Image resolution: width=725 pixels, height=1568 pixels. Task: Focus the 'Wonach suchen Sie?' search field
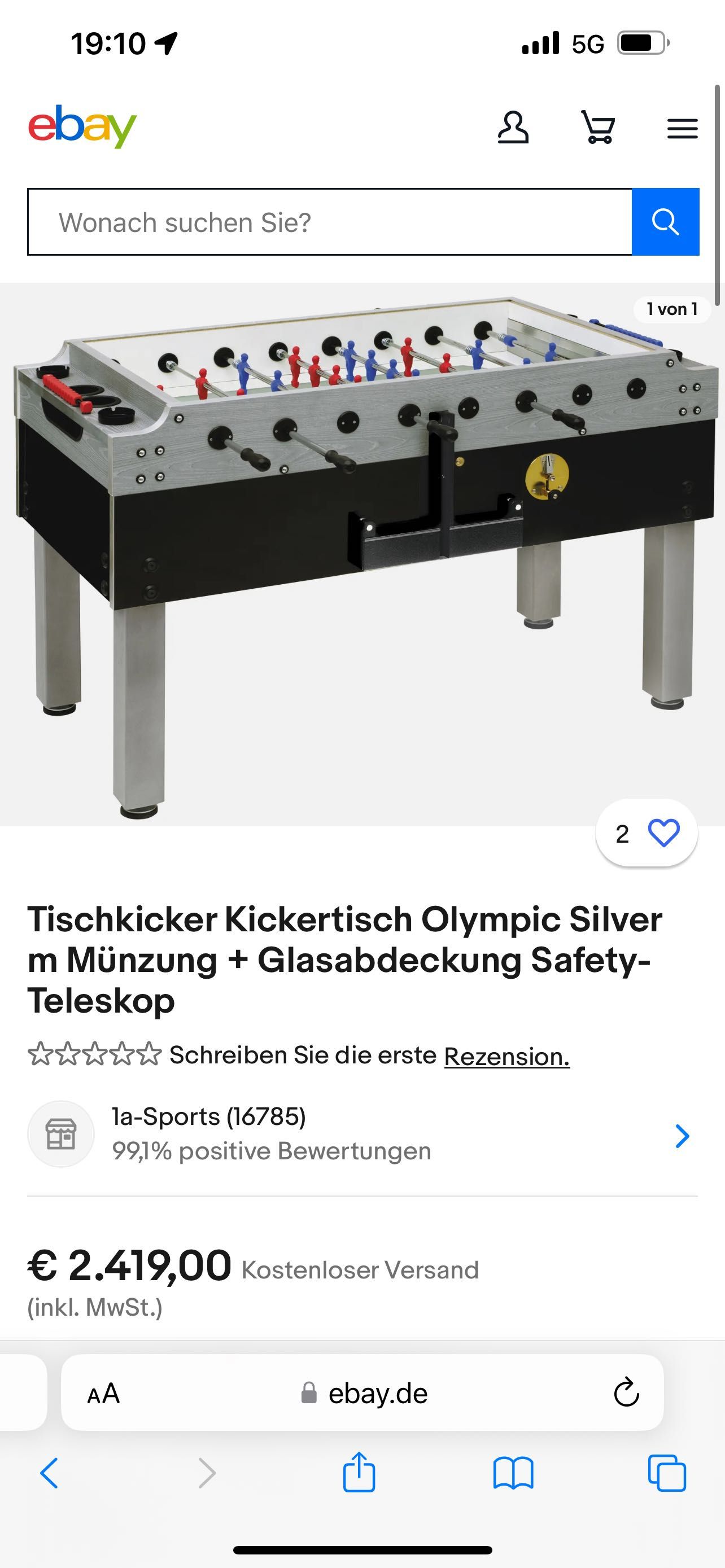329,222
